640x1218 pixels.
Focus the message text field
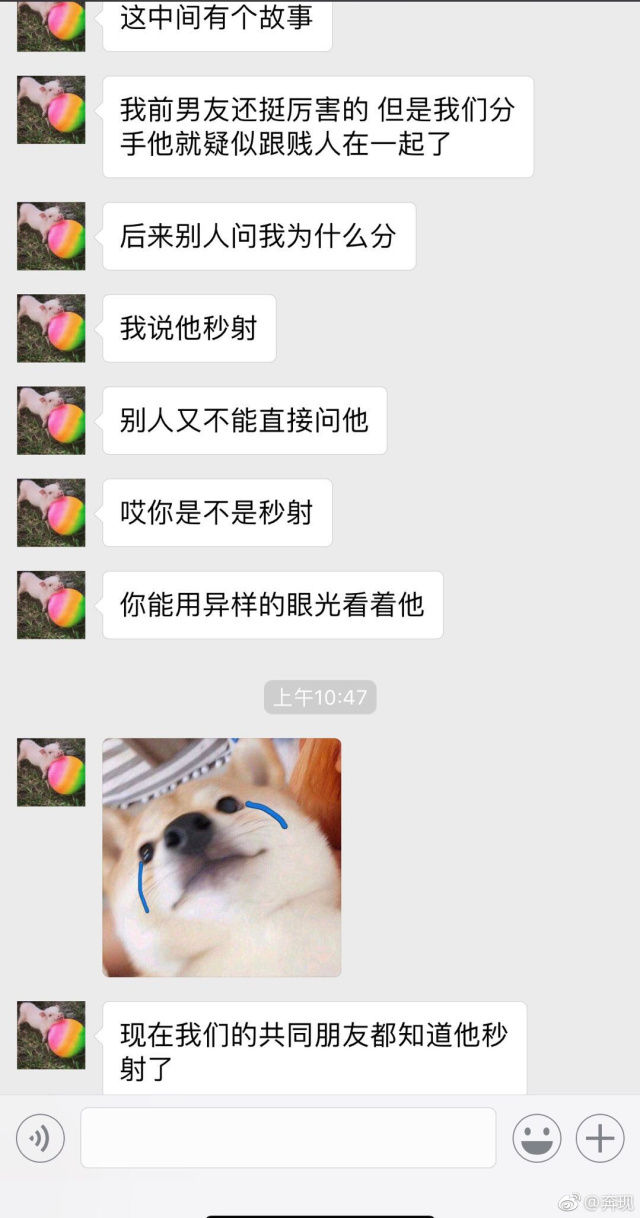[x=288, y=1138]
